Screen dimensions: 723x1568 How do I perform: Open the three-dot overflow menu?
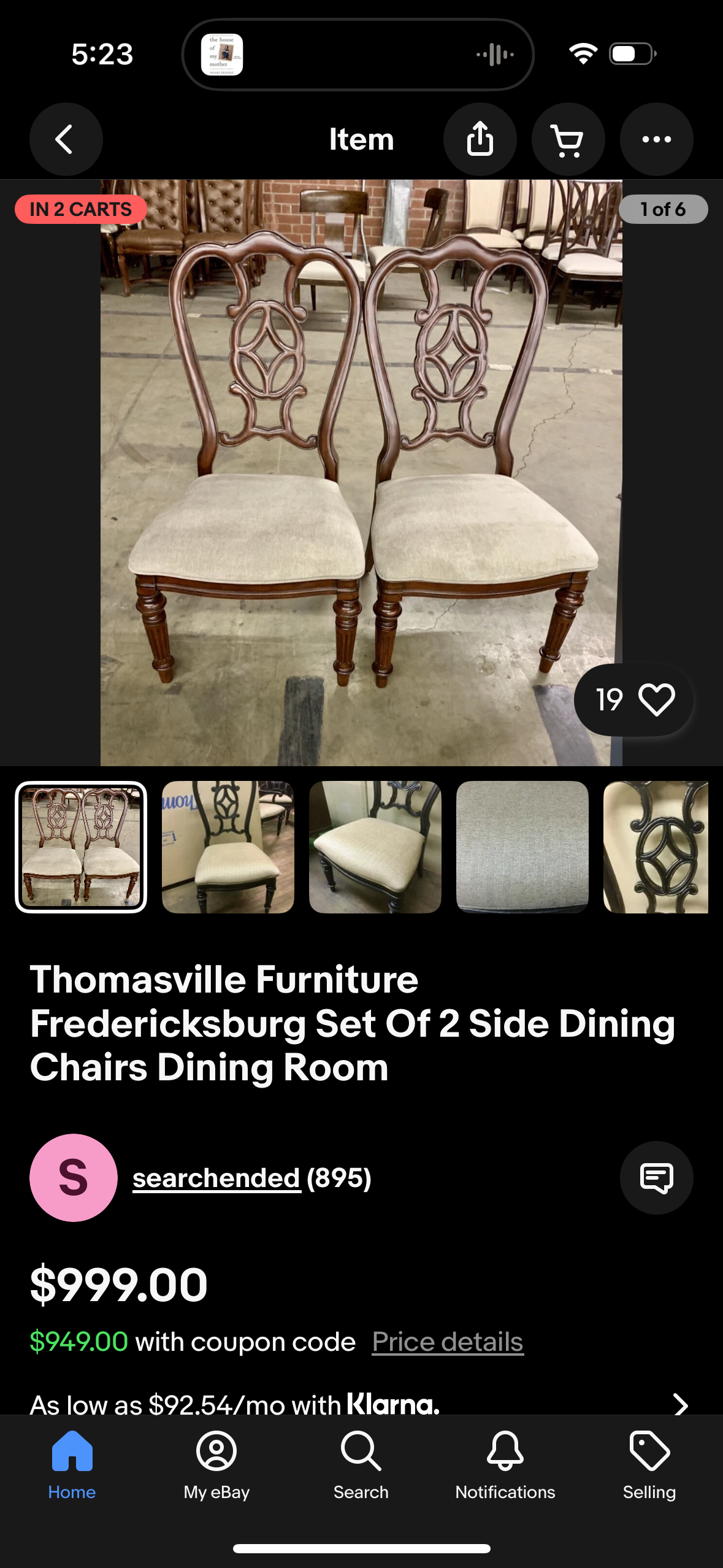(656, 139)
